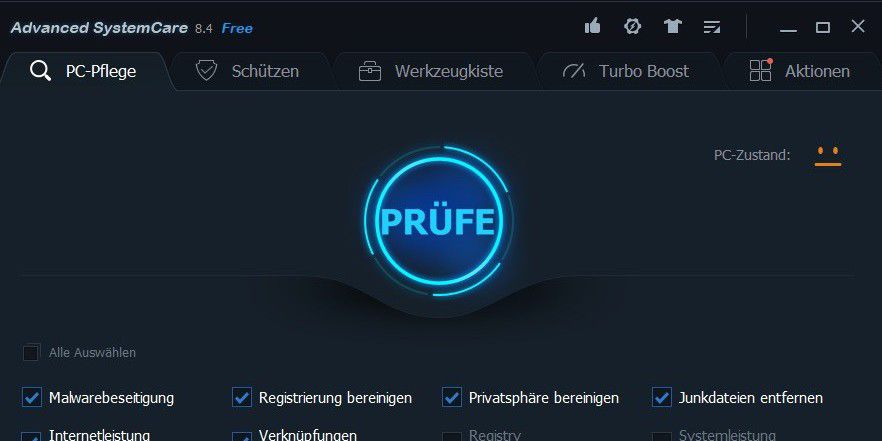882x441 pixels.
Task: Check the Alle Auswählen checkbox
Action: tap(31, 353)
